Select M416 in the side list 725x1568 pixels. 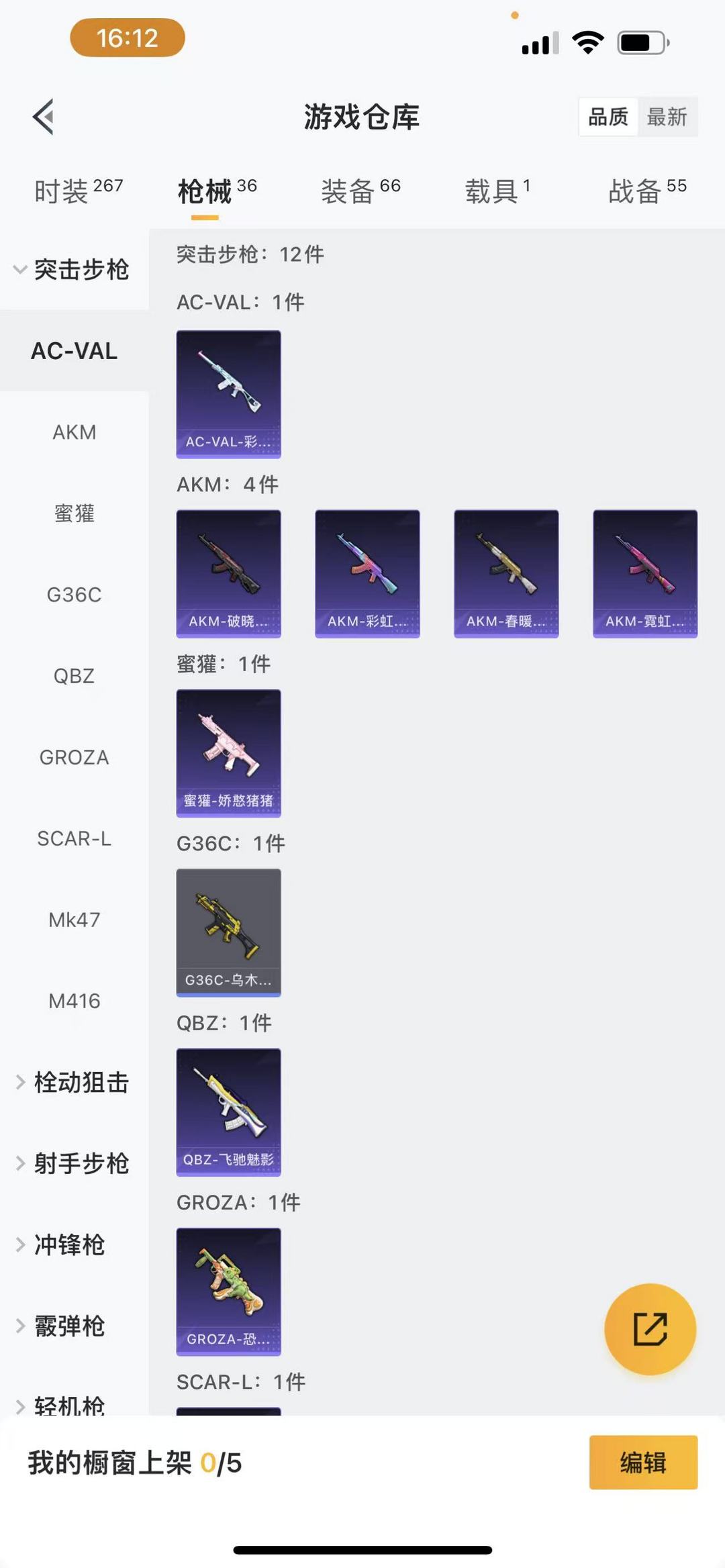tap(74, 1001)
